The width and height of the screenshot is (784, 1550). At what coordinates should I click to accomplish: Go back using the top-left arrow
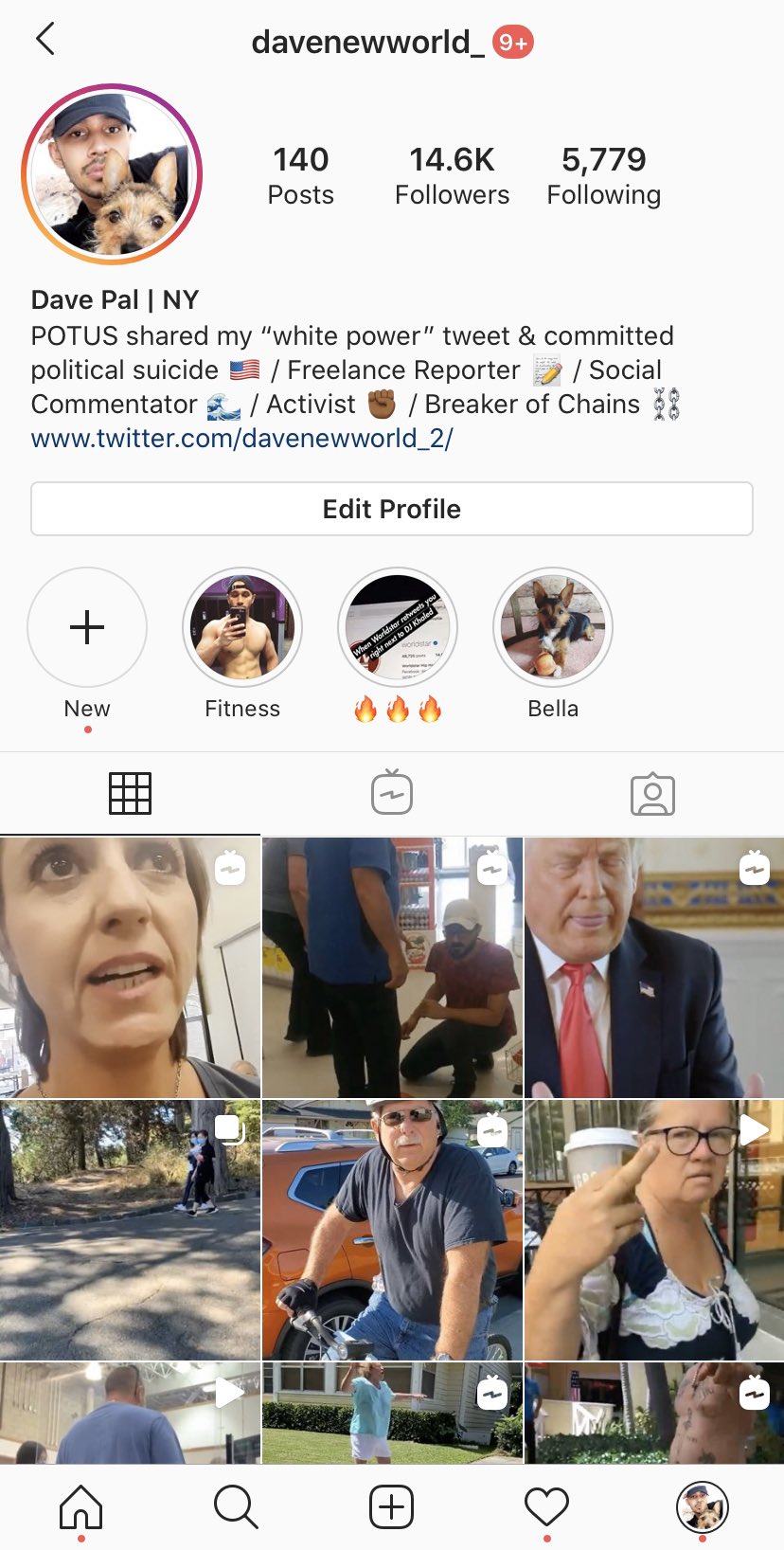point(45,40)
